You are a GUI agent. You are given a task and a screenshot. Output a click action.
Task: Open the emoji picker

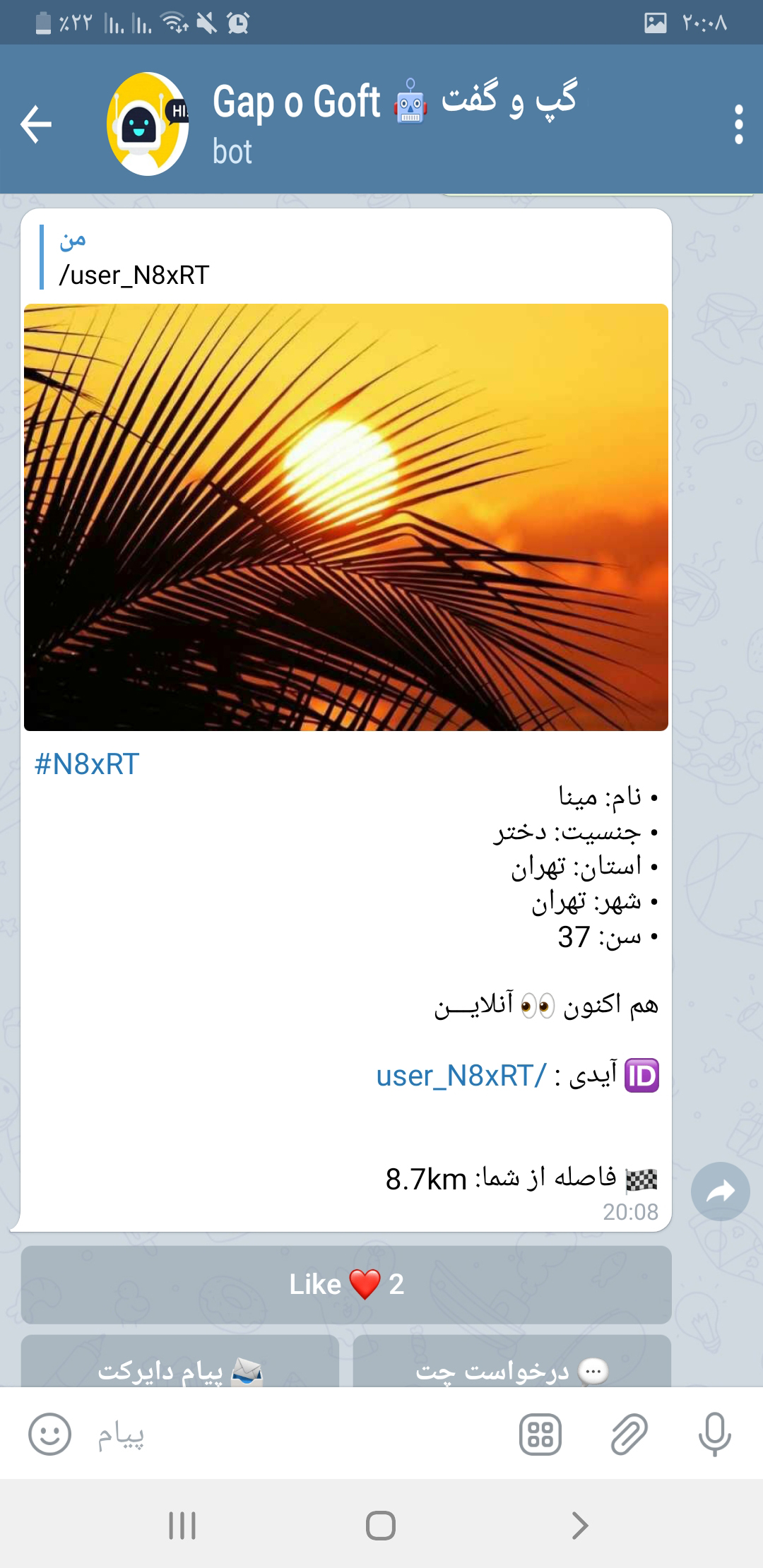49,1435
